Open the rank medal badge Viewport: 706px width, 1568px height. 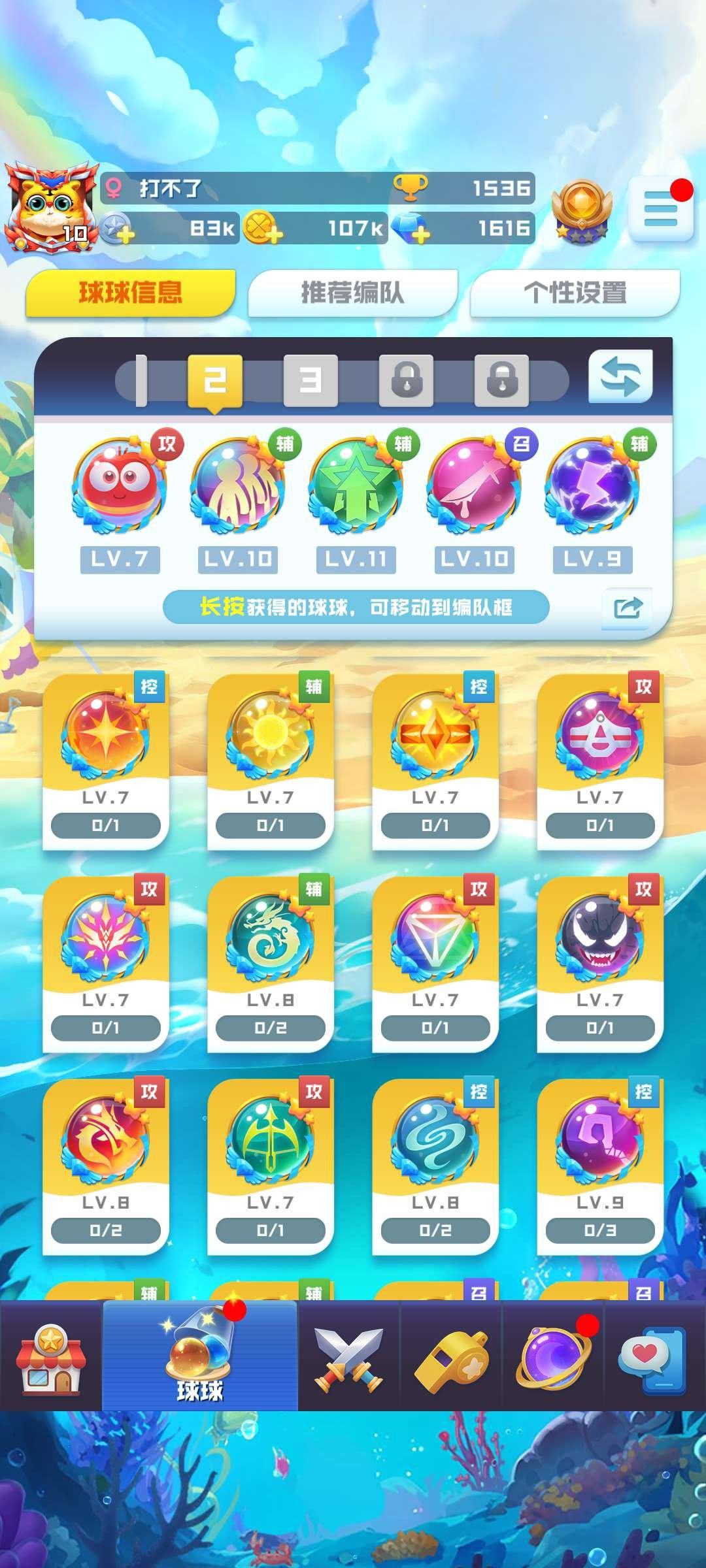[581, 210]
